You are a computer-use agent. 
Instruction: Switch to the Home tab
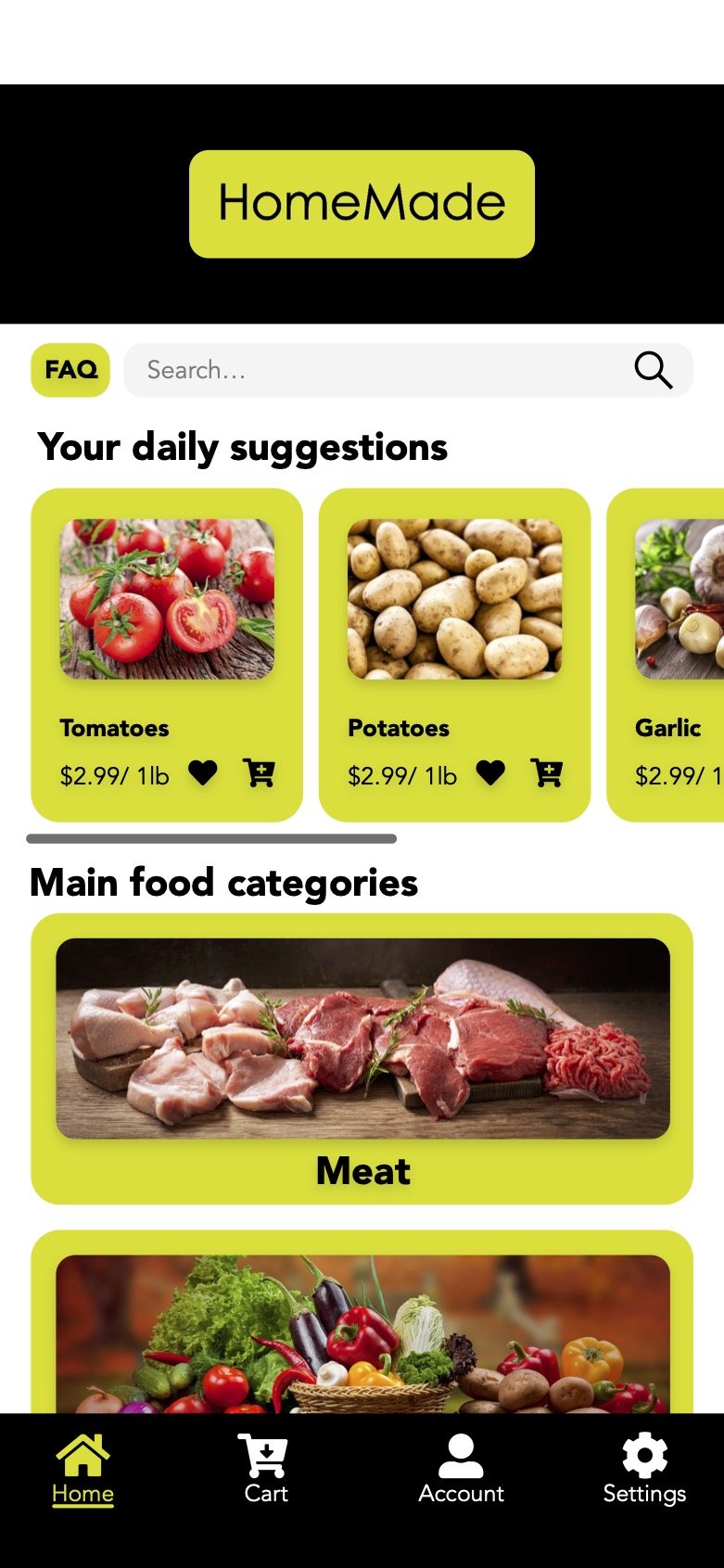pos(83,1469)
